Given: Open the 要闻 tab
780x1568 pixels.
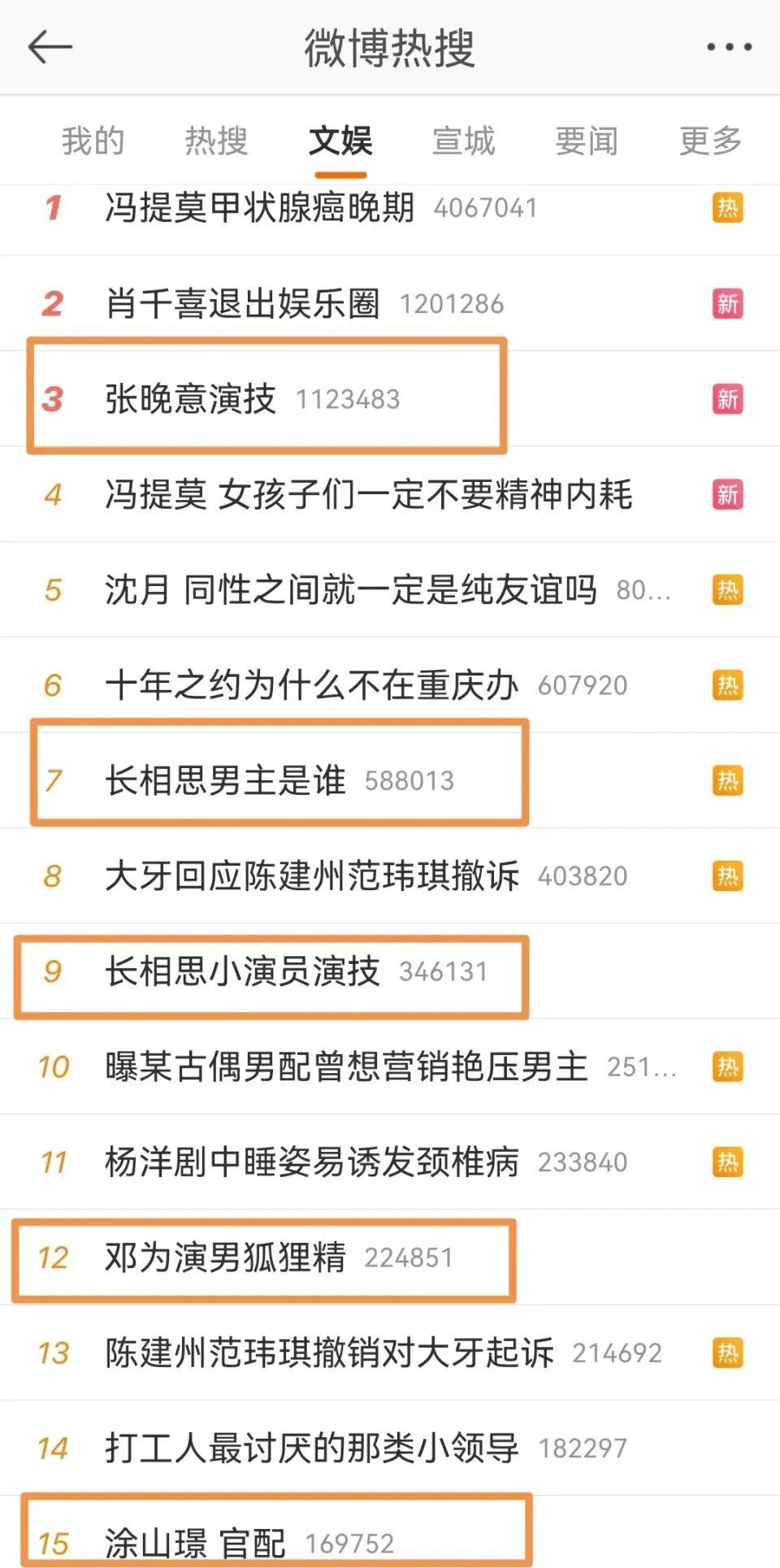Looking at the screenshot, I should [x=587, y=140].
